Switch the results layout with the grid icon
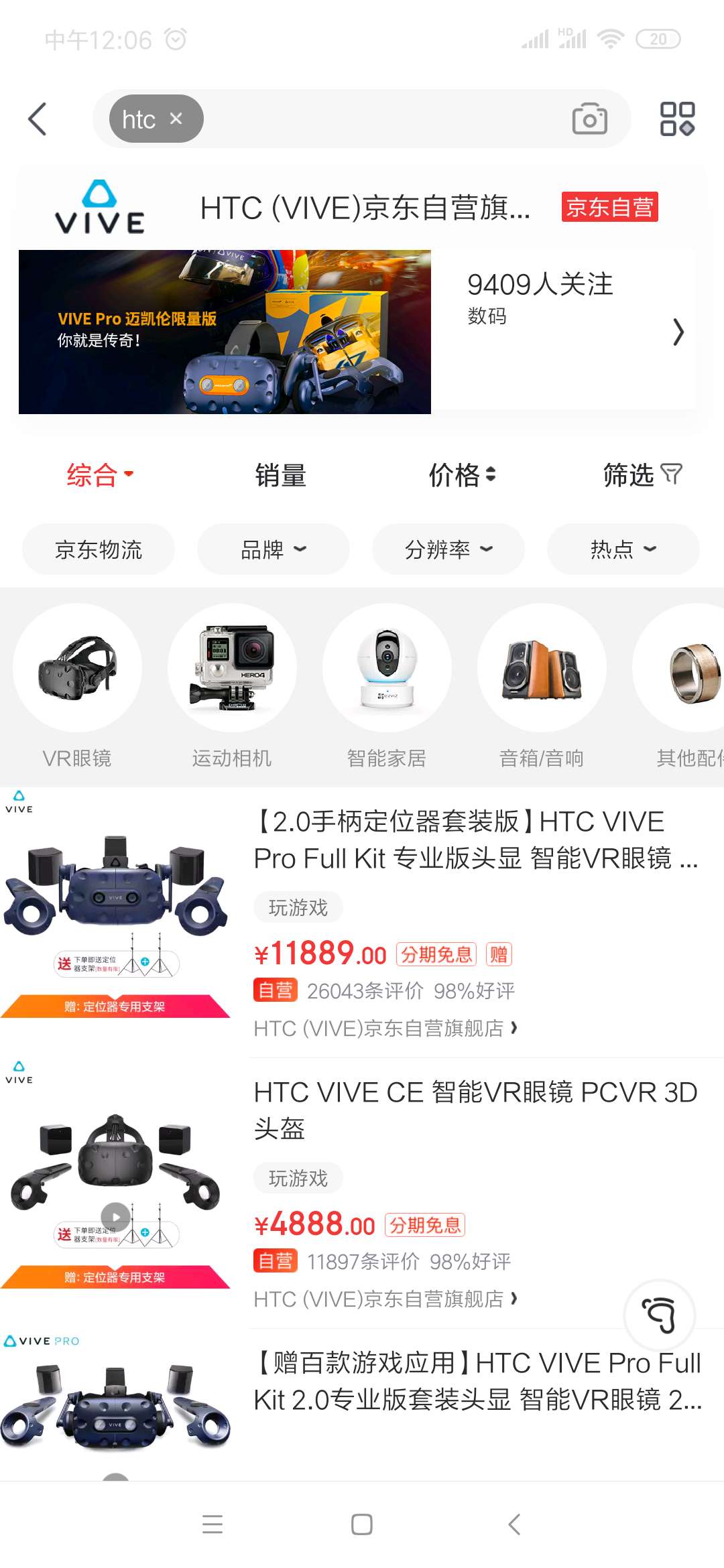This screenshot has width=724, height=1568. click(677, 119)
